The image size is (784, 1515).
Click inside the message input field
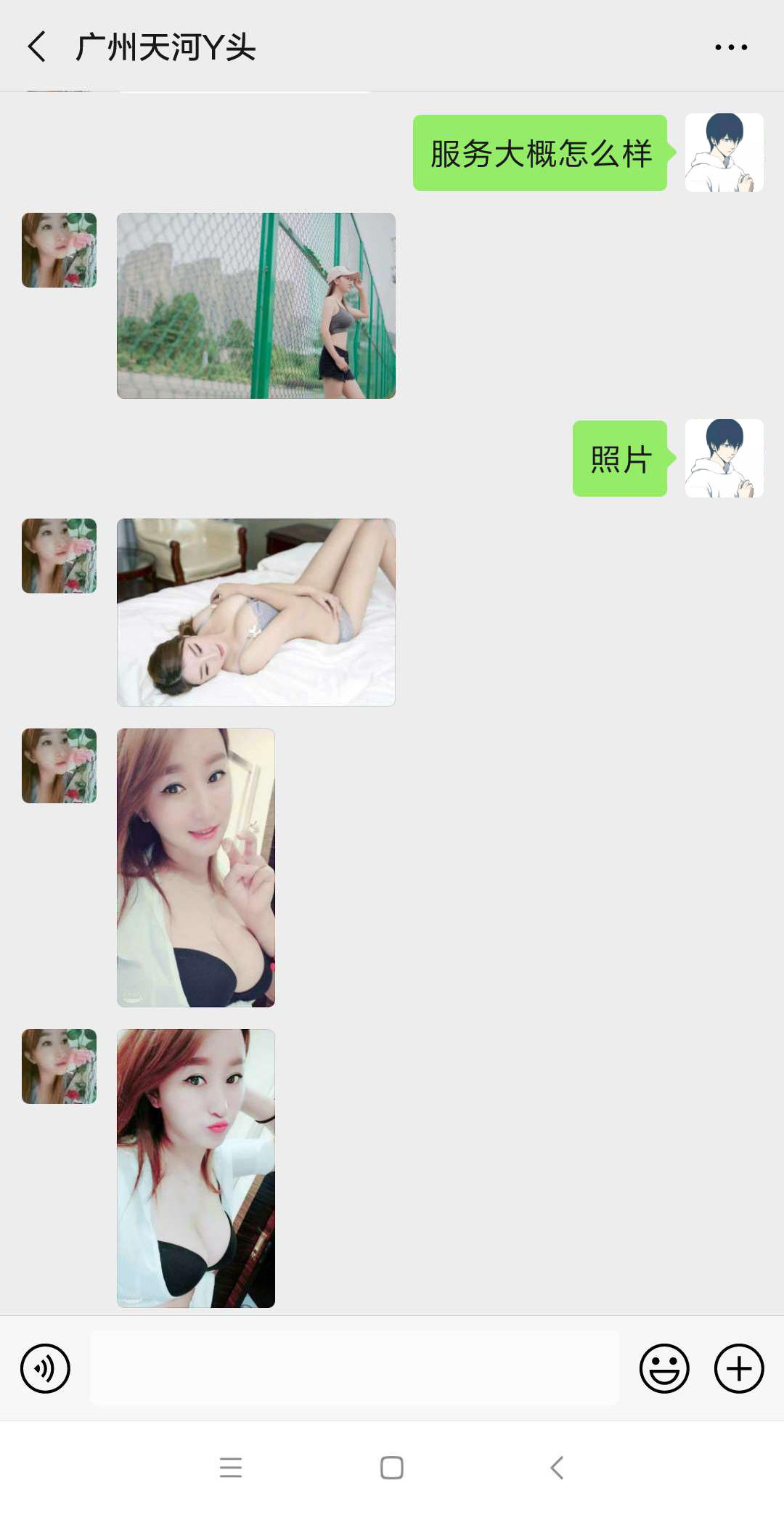tap(356, 1368)
